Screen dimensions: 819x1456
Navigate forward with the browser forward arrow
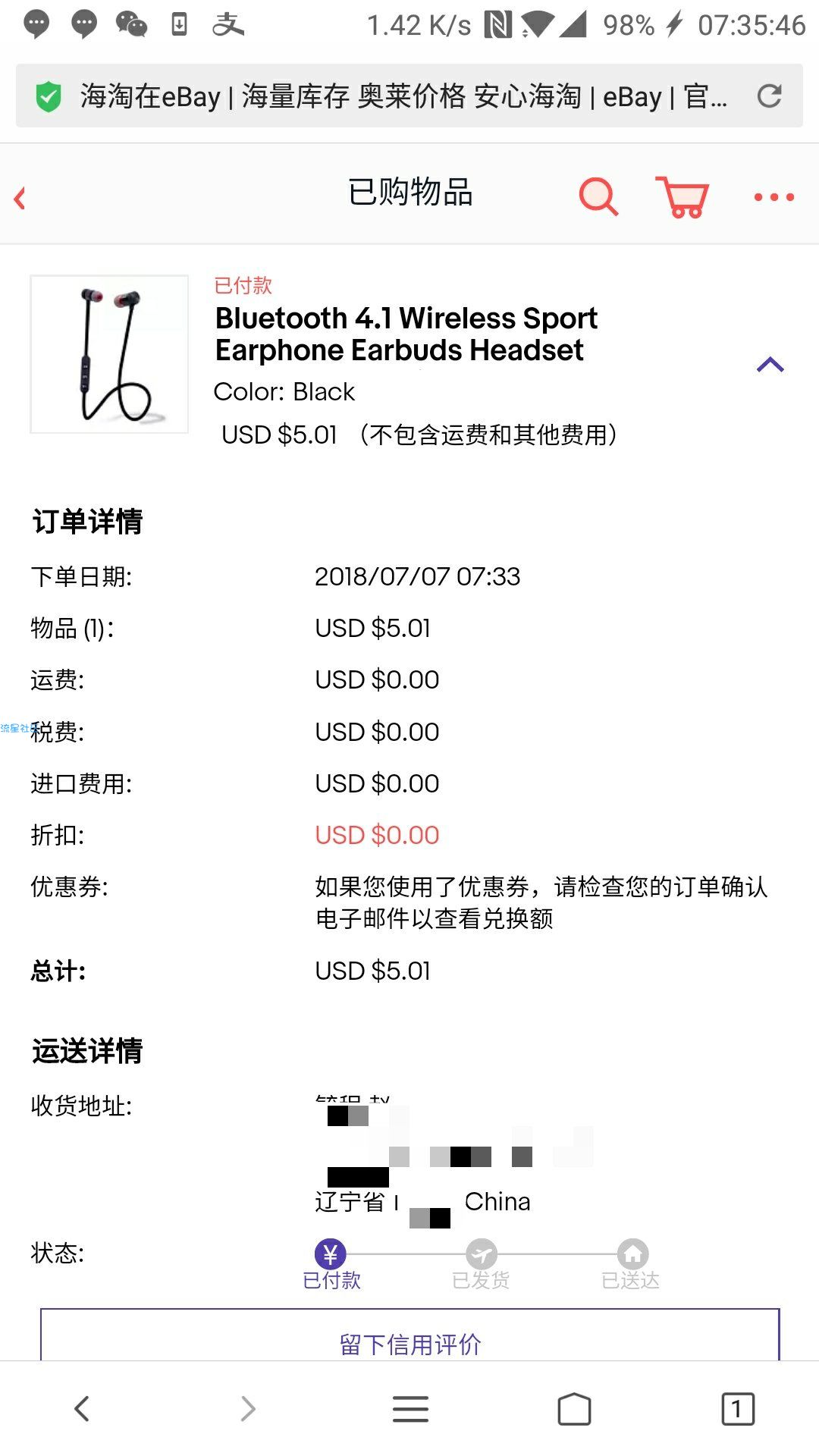point(247,1409)
